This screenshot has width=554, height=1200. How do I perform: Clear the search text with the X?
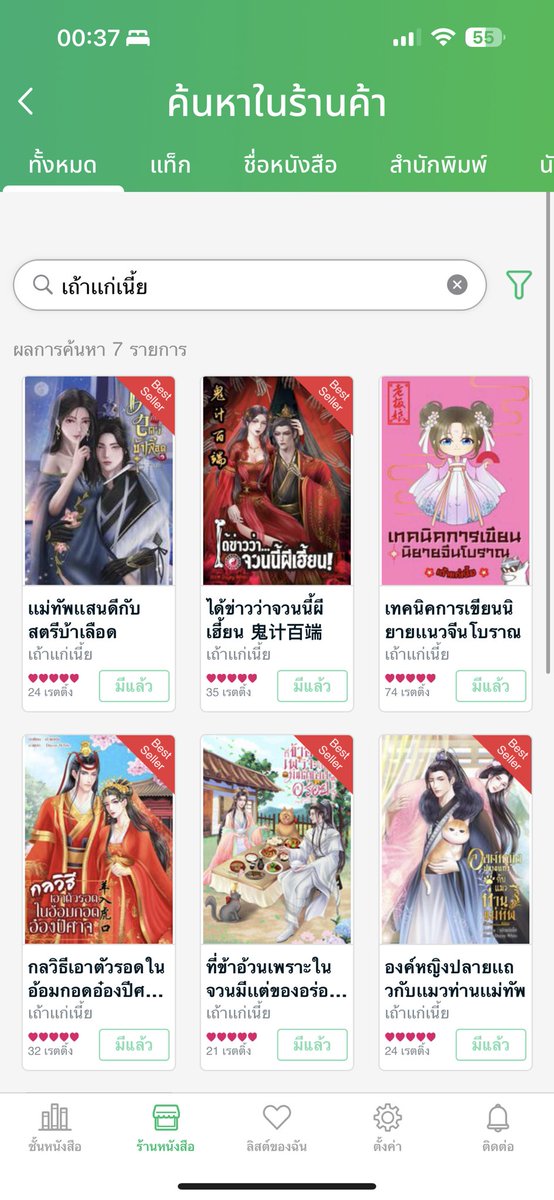[x=457, y=285]
